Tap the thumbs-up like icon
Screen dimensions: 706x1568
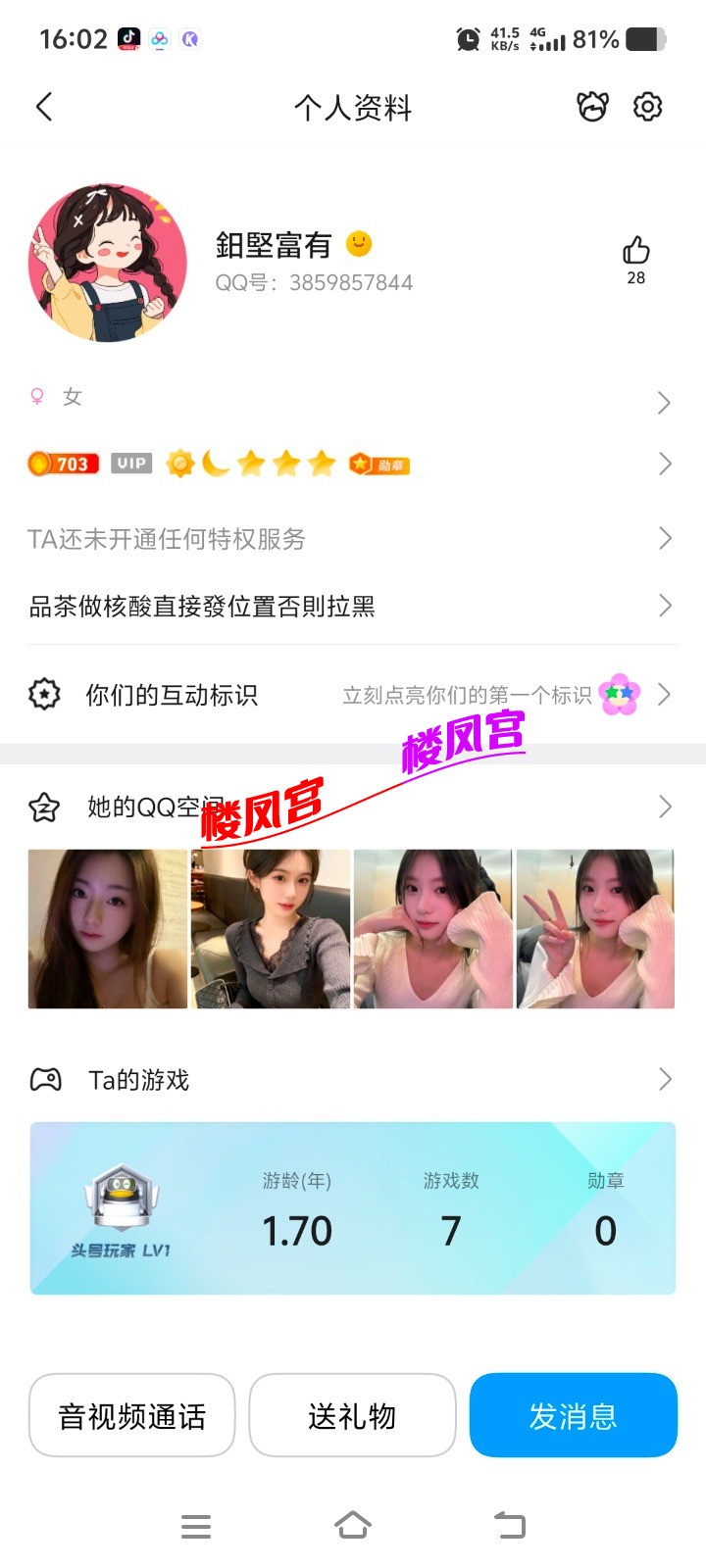click(x=636, y=253)
